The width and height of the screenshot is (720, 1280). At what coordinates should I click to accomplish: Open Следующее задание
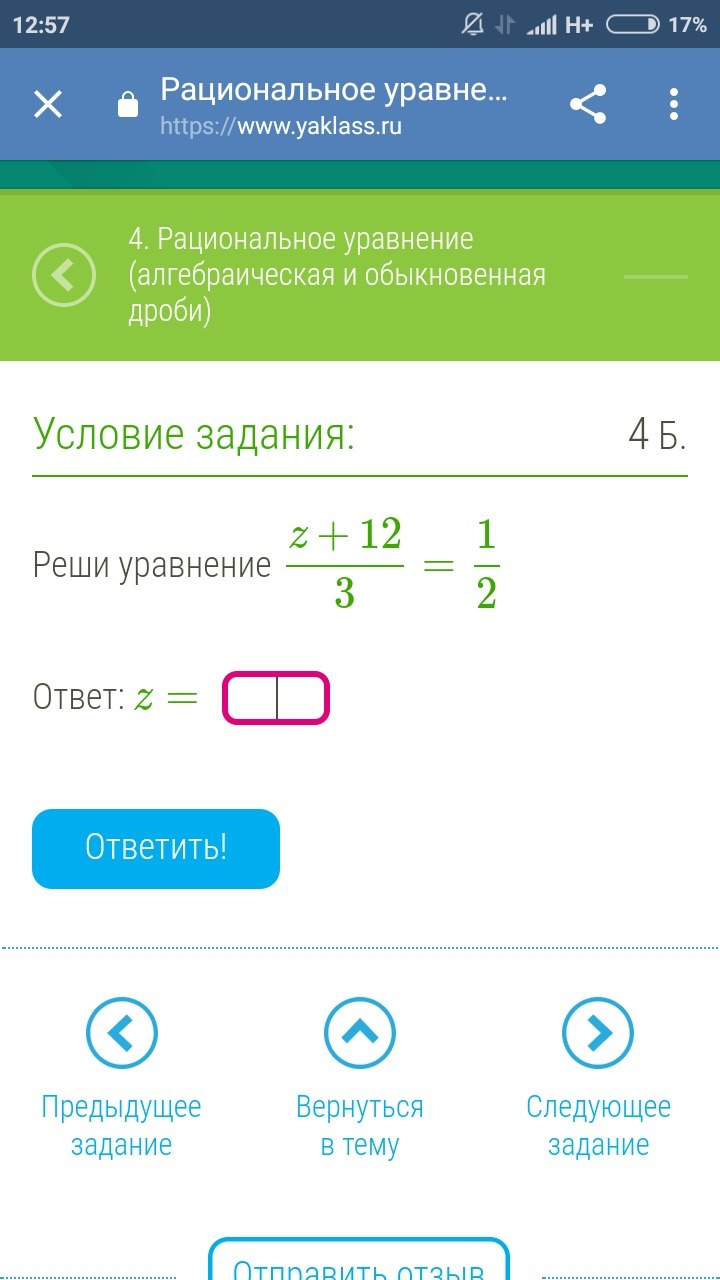pyautogui.click(x=598, y=1033)
